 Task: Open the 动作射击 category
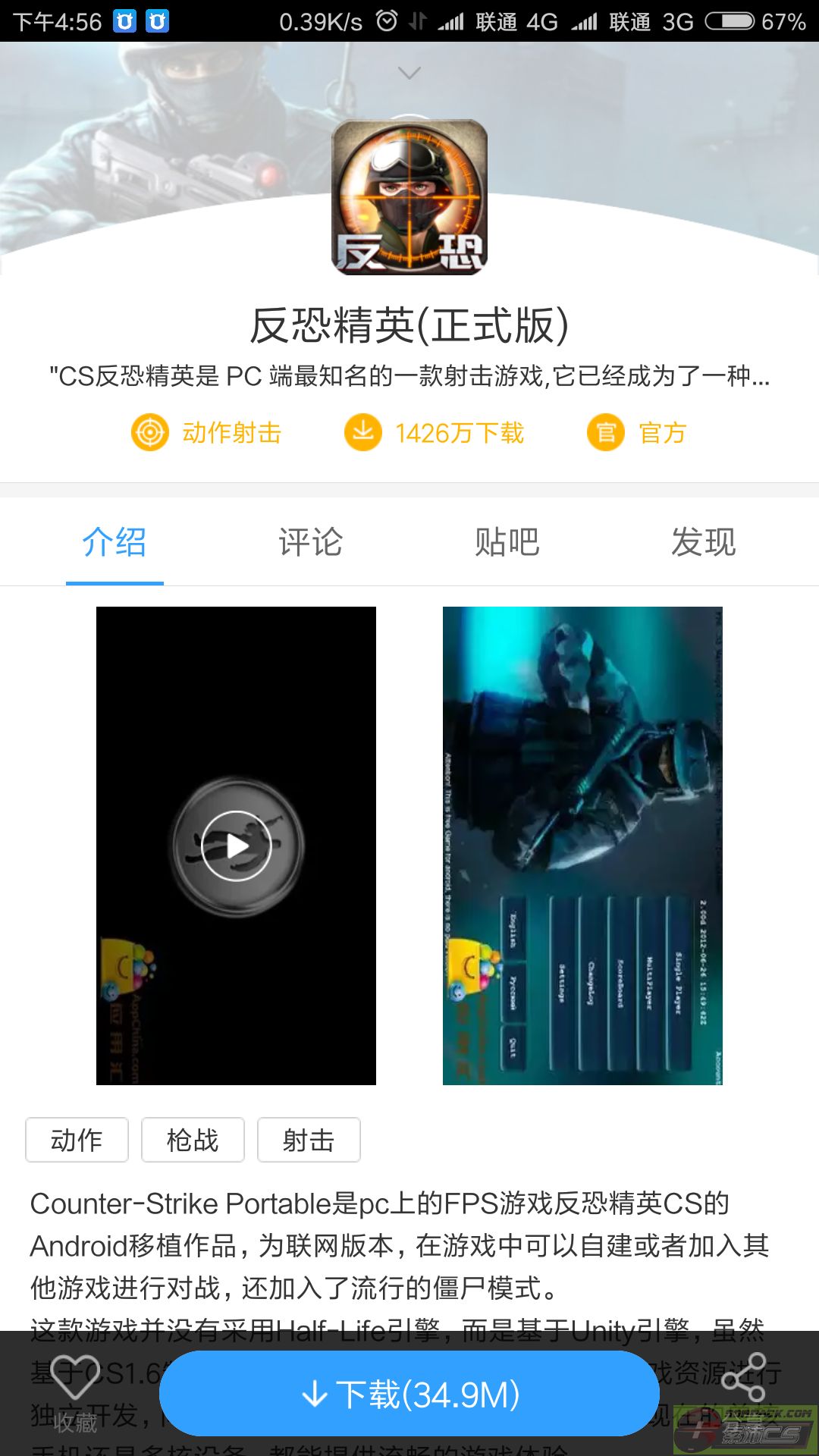click(206, 433)
